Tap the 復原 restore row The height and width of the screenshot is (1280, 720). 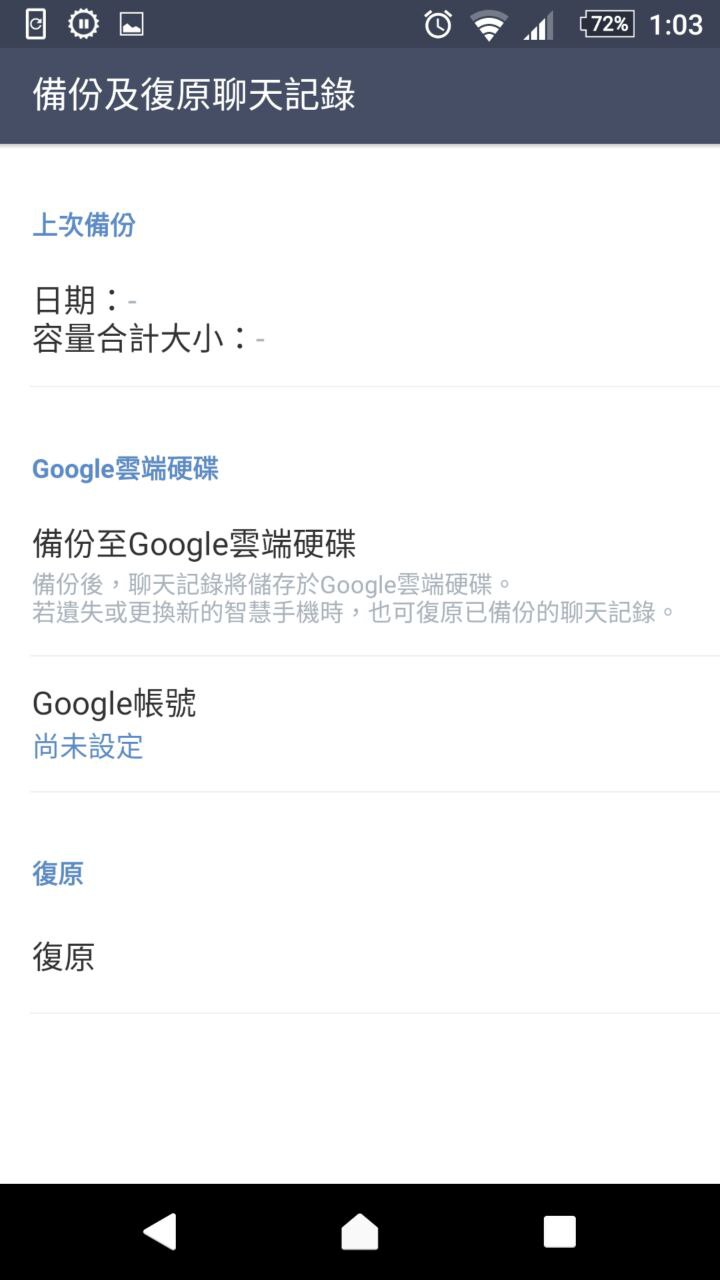point(360,957)
